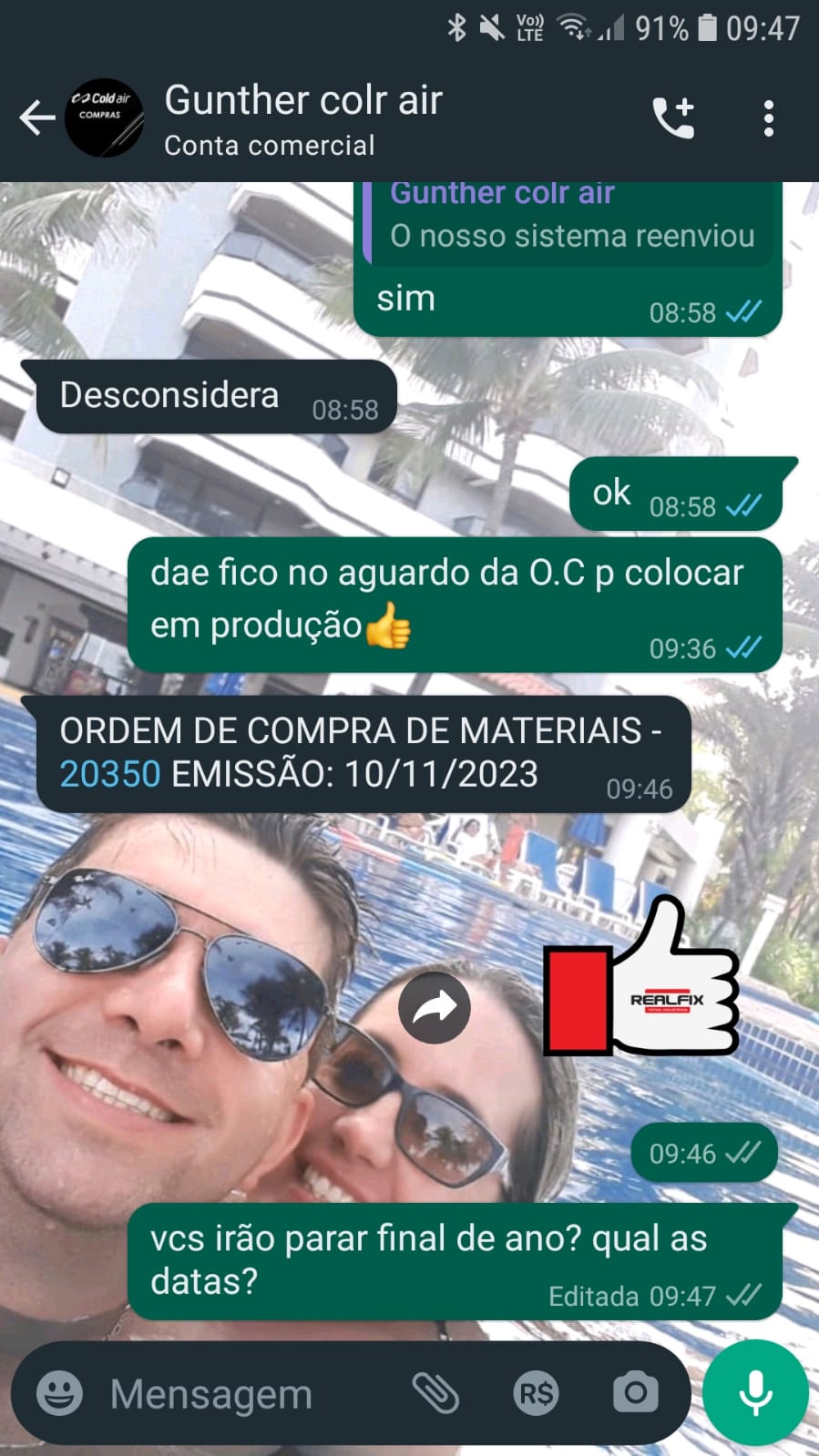Attach a file with the paperclip
Image resolution: width=819 pixels, height=1456 pixels.
tap(435, 1393)
